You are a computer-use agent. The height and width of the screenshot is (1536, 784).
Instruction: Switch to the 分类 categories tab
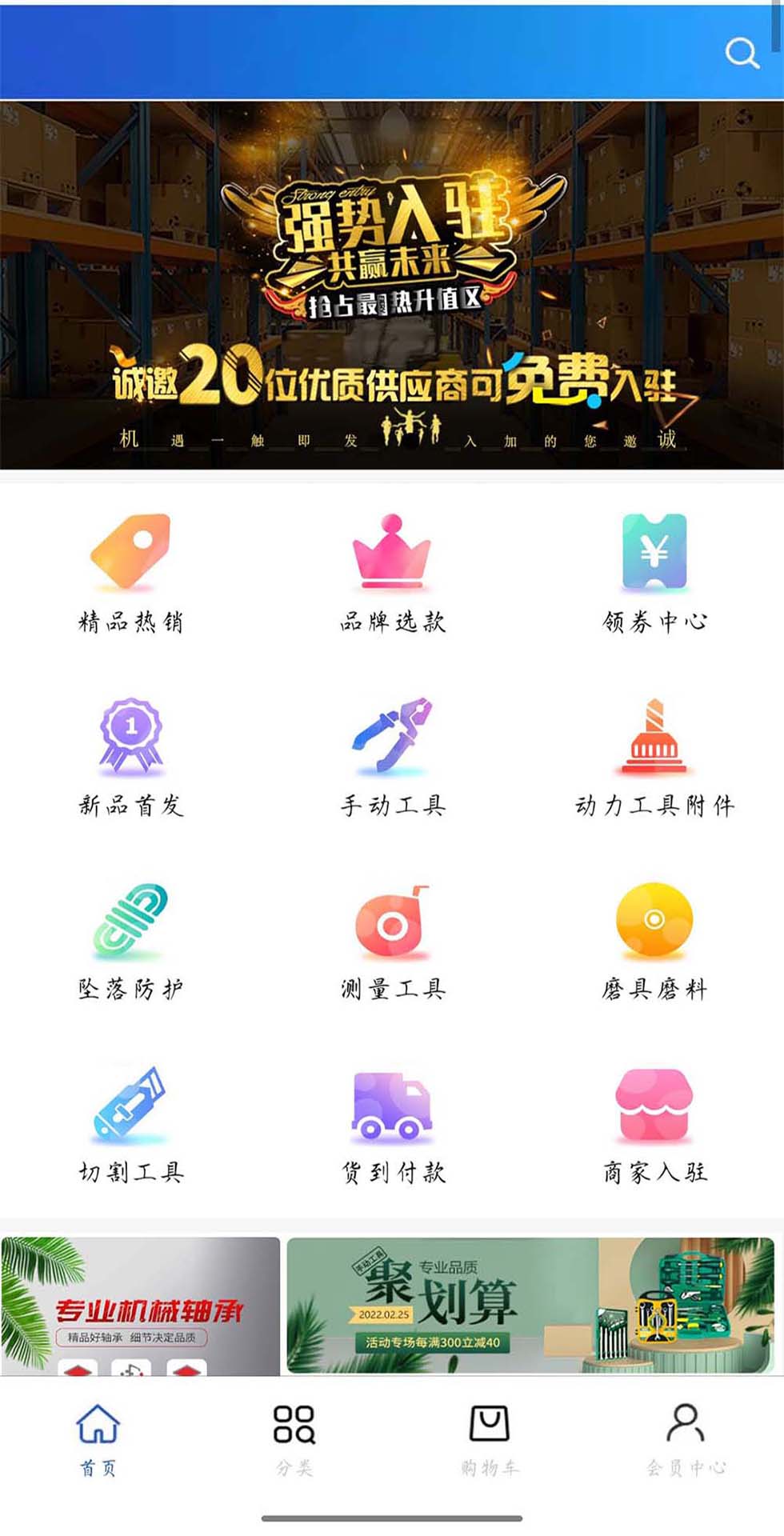point(295,1440)
